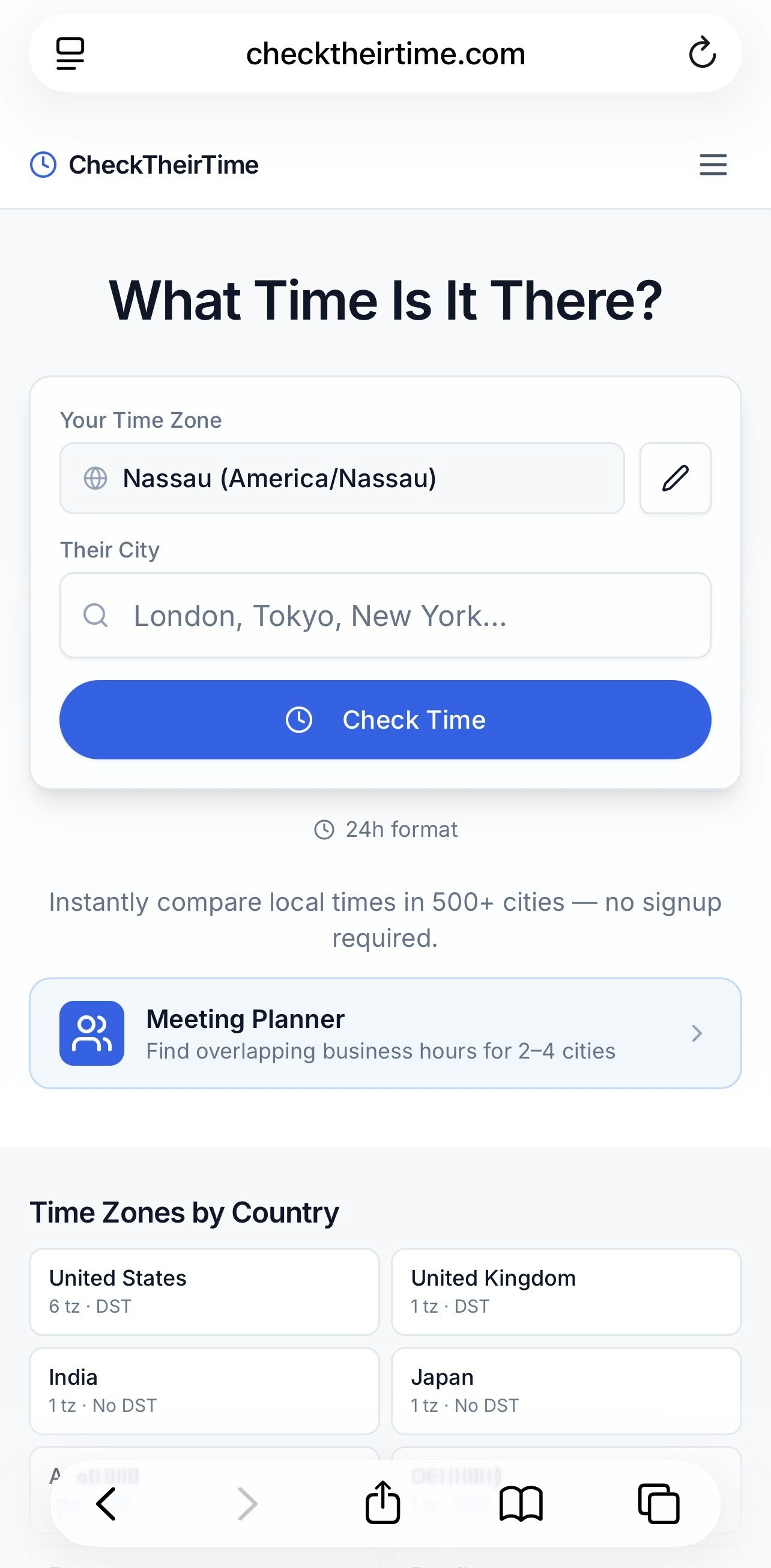Open the Meeting Planner people icon
The image size is (771, 1568).
(91, 1033)
